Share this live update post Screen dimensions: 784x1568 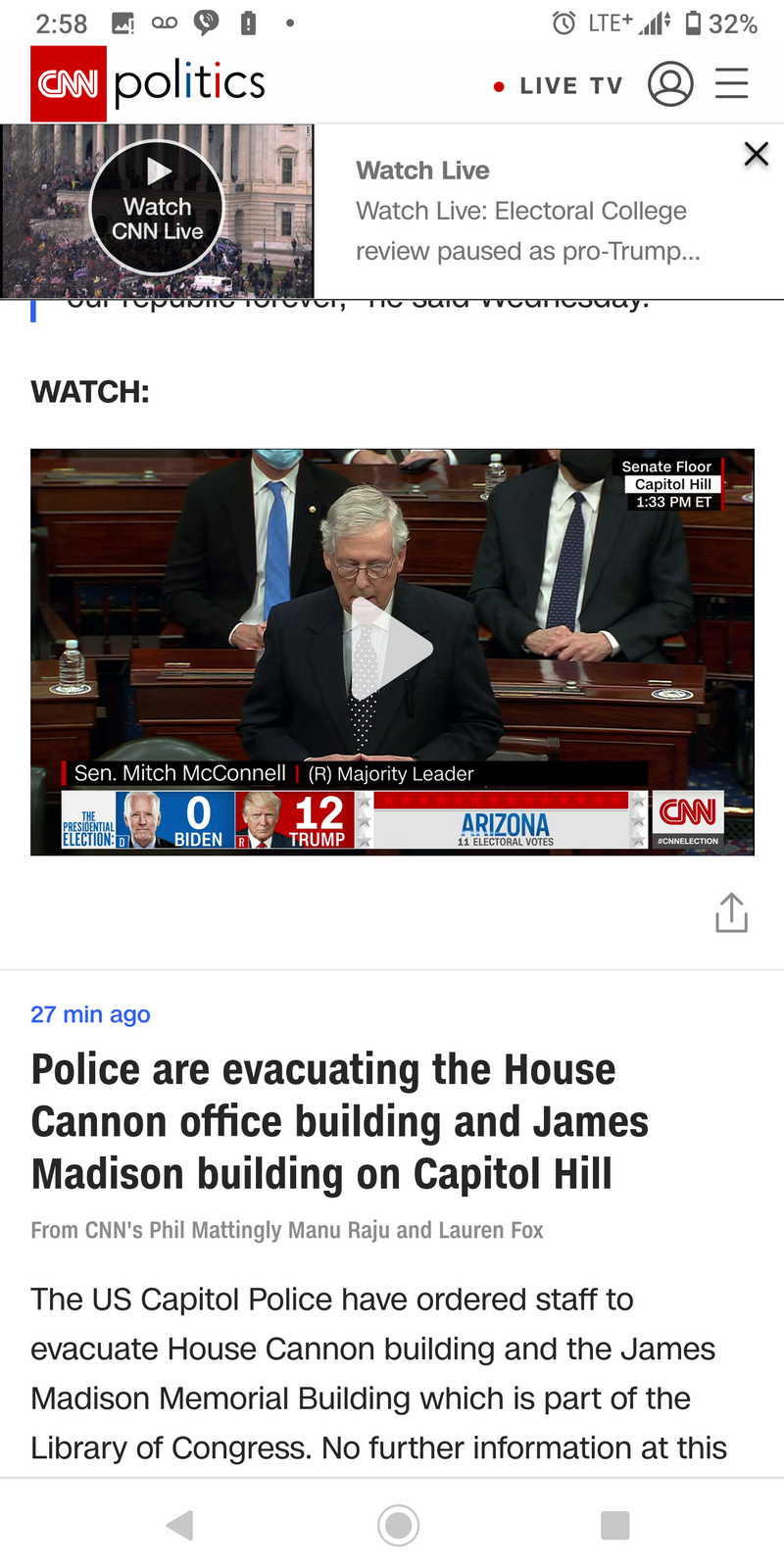(x=731, y=912)
